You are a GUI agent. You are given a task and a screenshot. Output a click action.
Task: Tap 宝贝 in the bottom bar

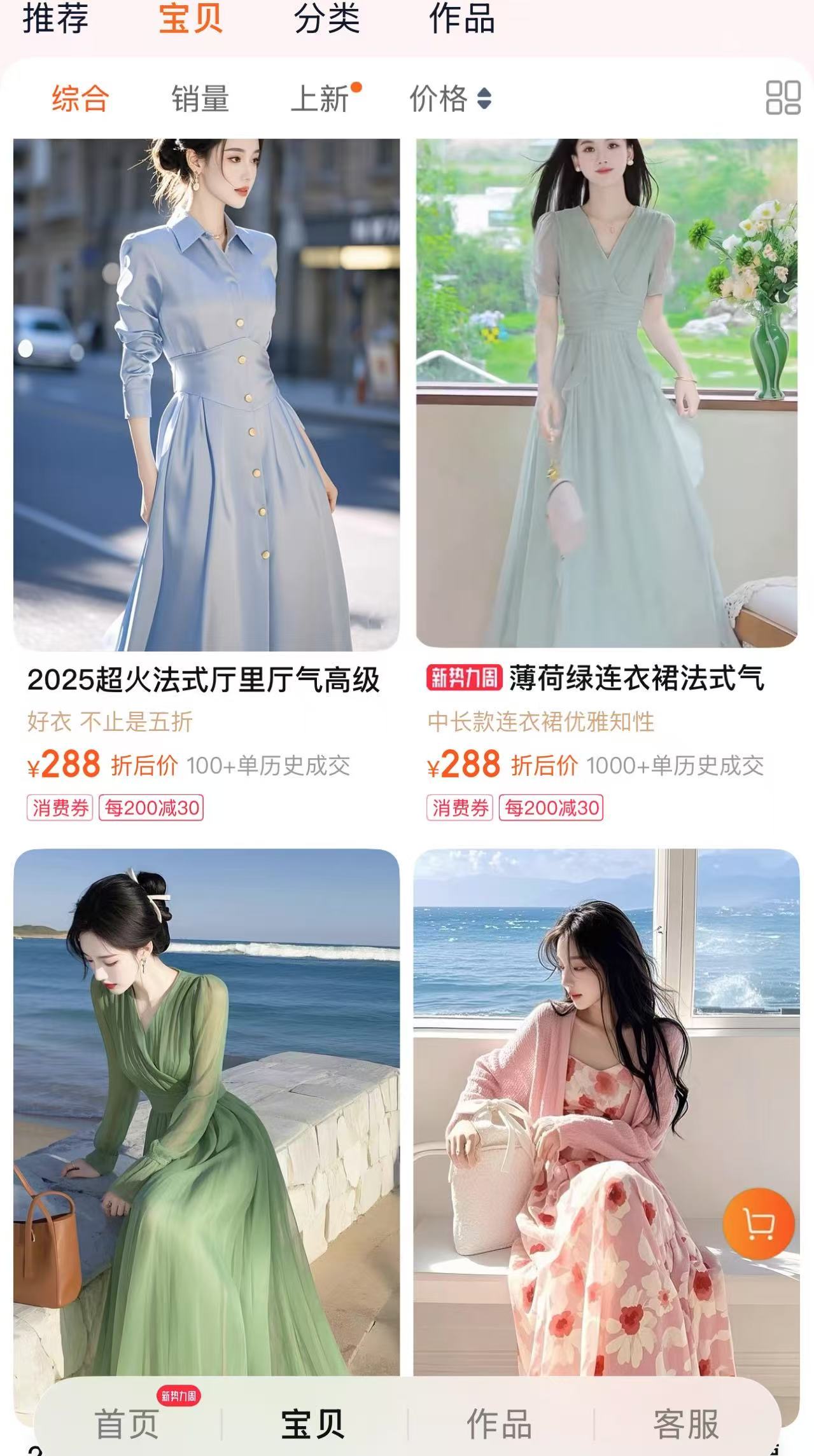(313, 1424)
